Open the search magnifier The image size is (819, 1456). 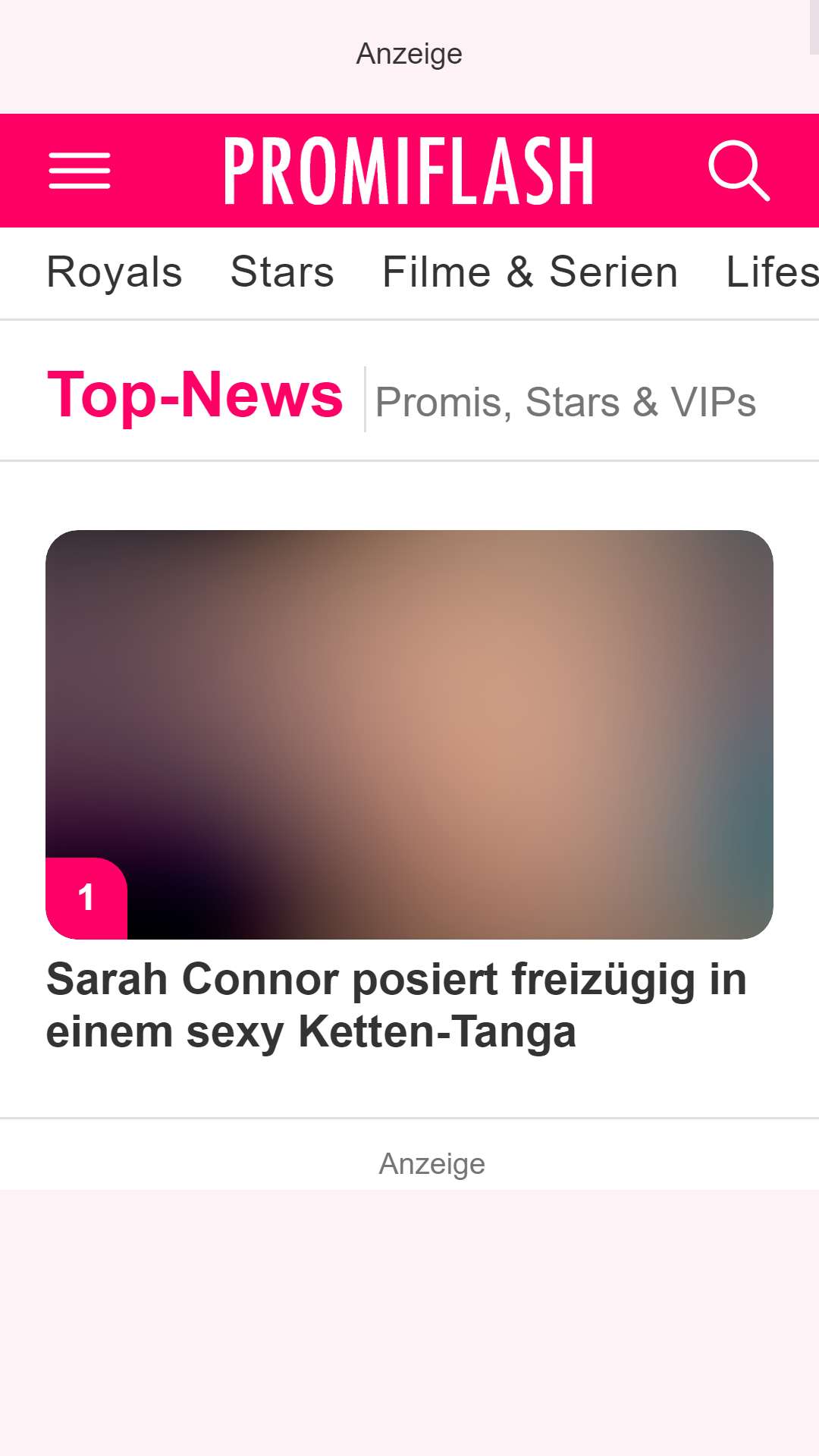(739, 171)
